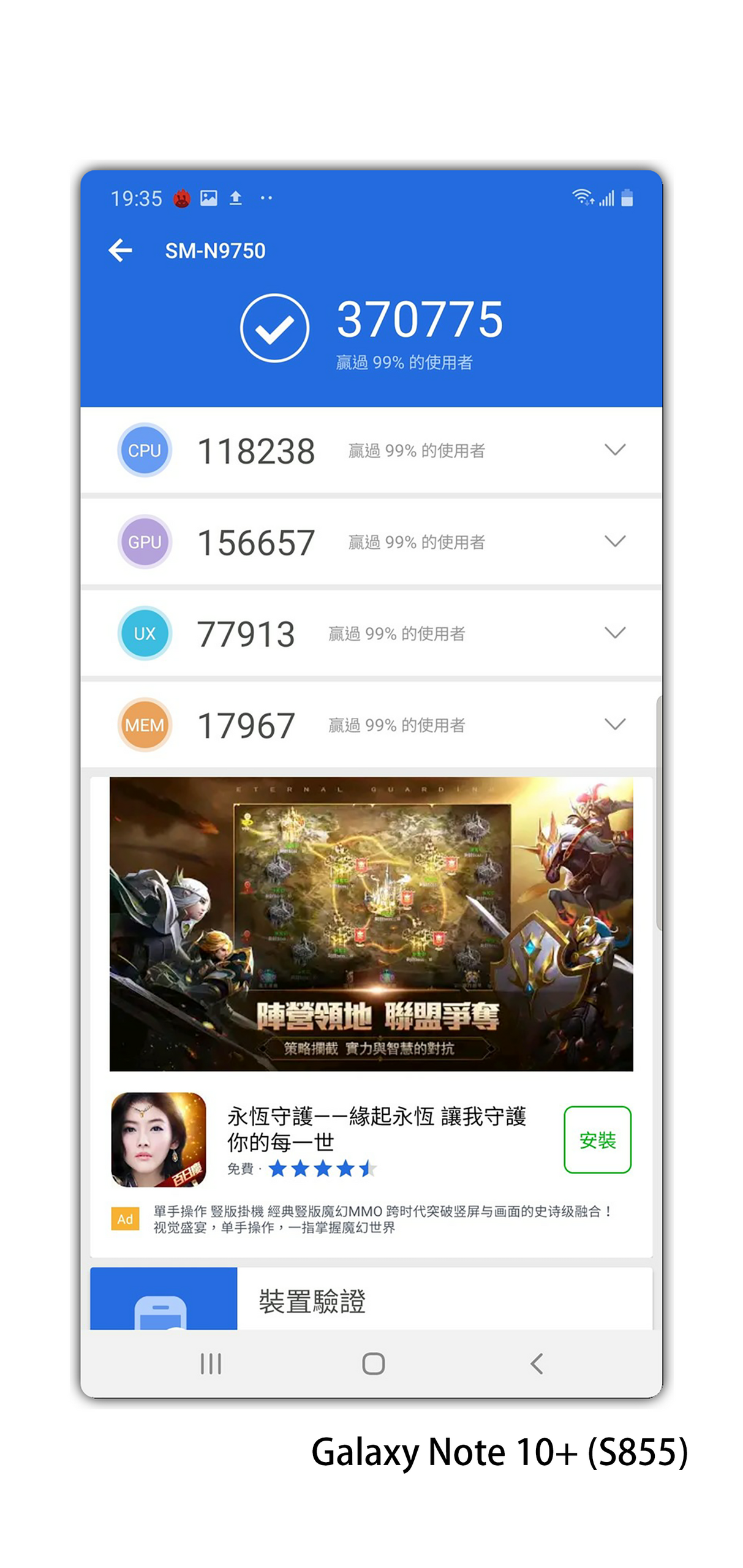
Task: Tap the star rating of the advertised game
Action: coord(321,1168)
